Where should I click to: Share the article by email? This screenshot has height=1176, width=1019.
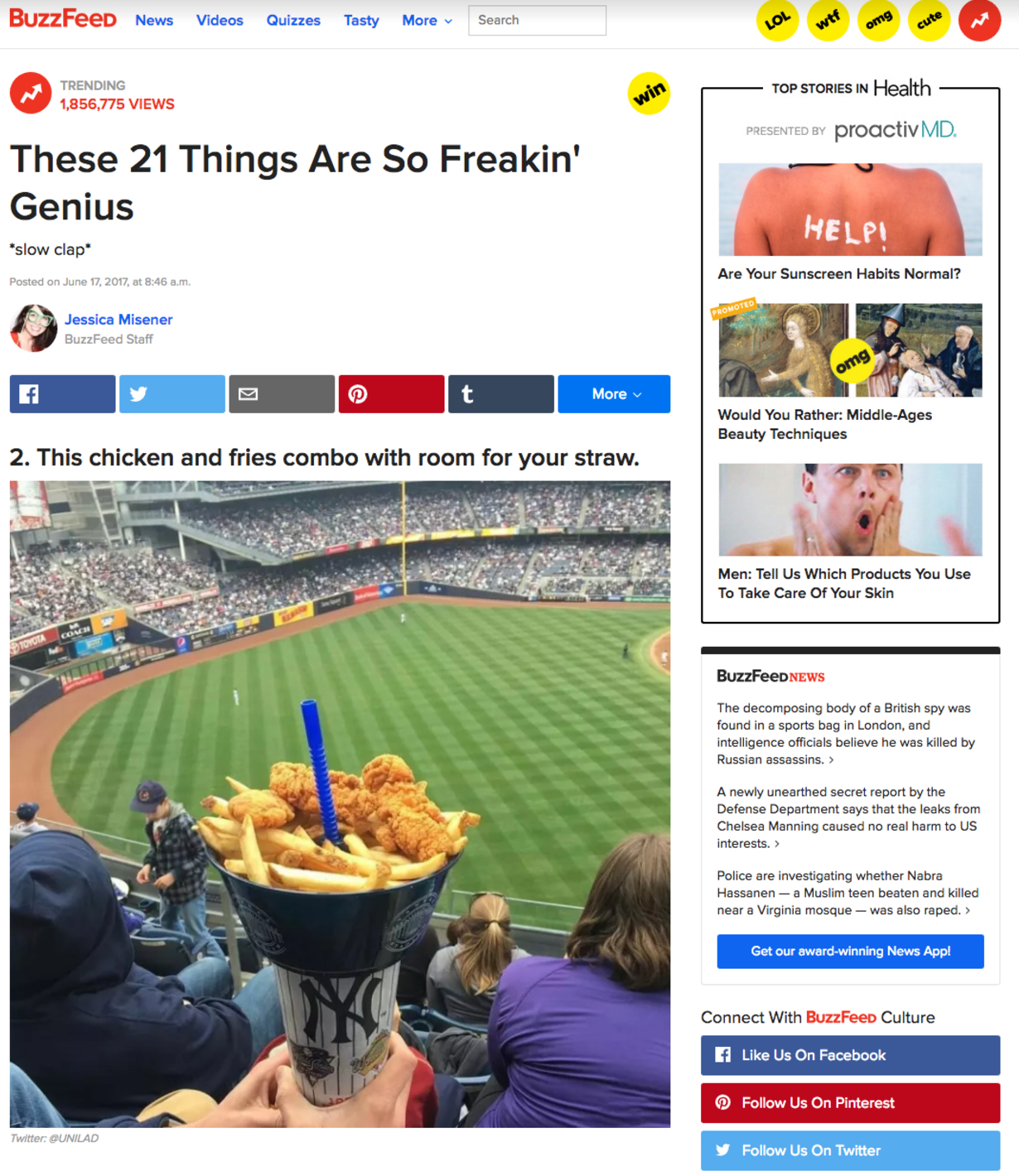tap(282, 394)
